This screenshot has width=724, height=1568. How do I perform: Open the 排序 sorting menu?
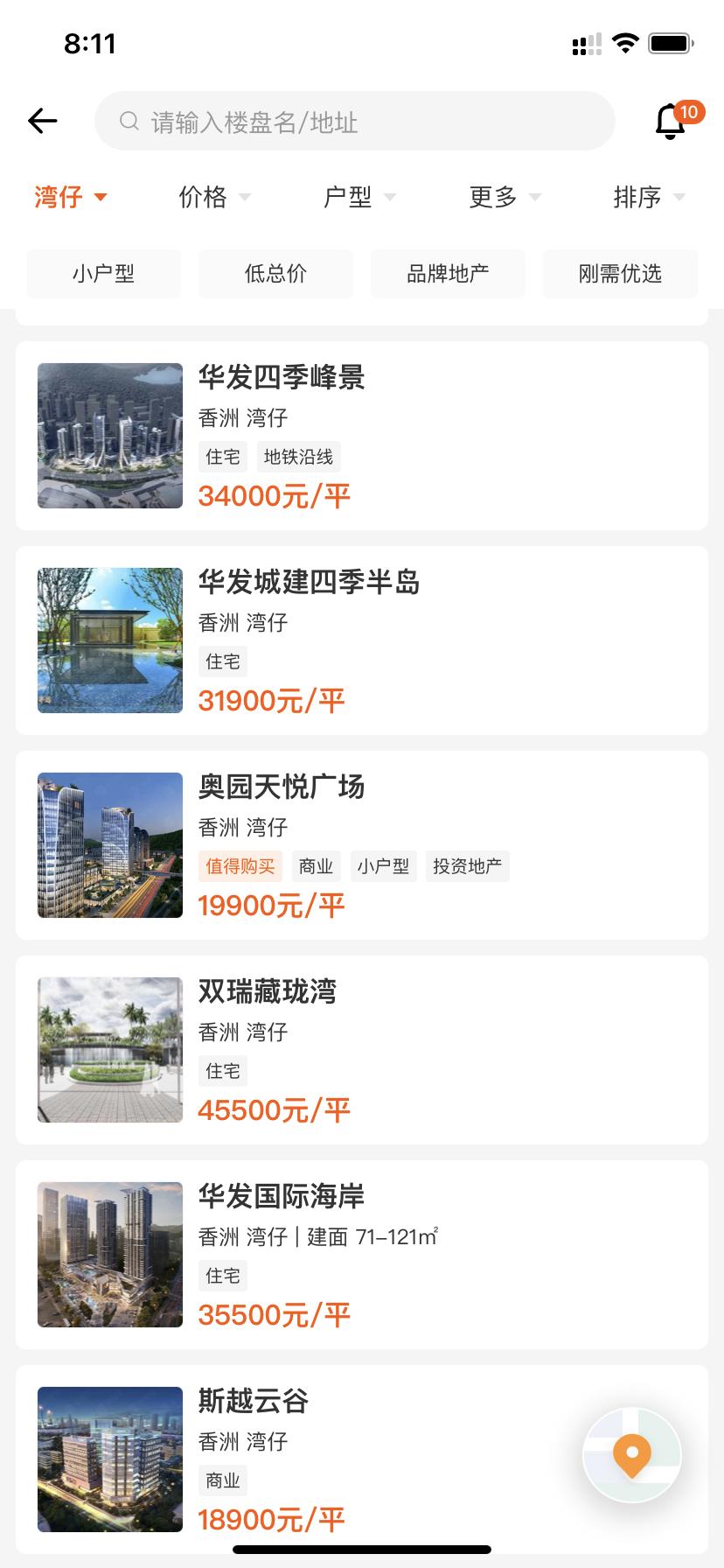648,198
